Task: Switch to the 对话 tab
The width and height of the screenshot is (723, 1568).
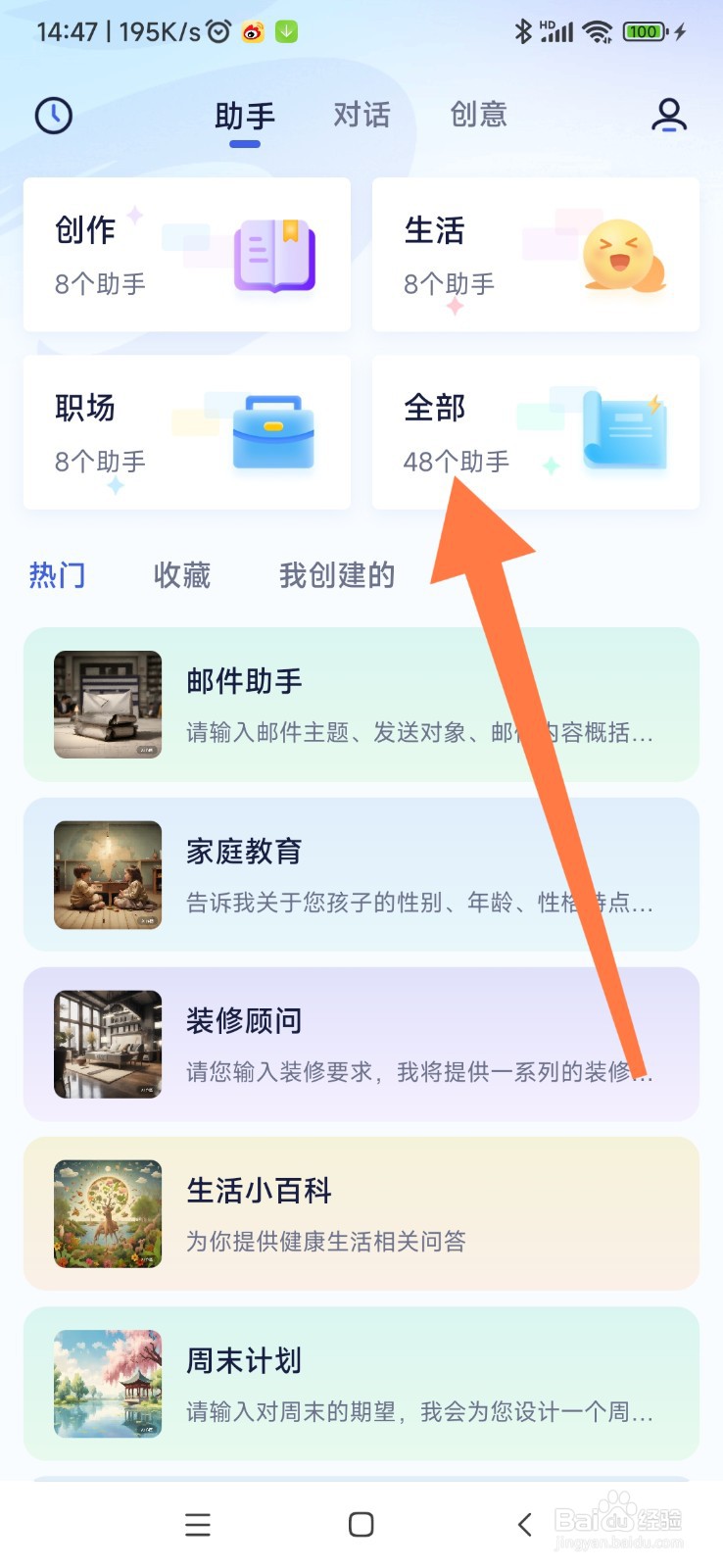Action: coord(361,115)
